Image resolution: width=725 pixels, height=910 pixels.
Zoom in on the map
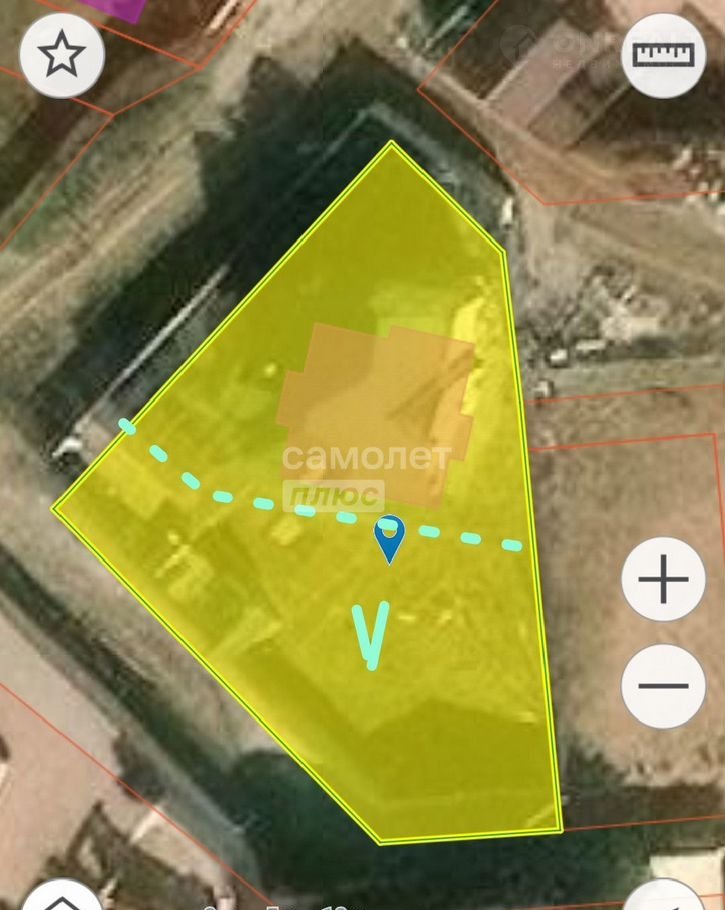pos(663,580)
